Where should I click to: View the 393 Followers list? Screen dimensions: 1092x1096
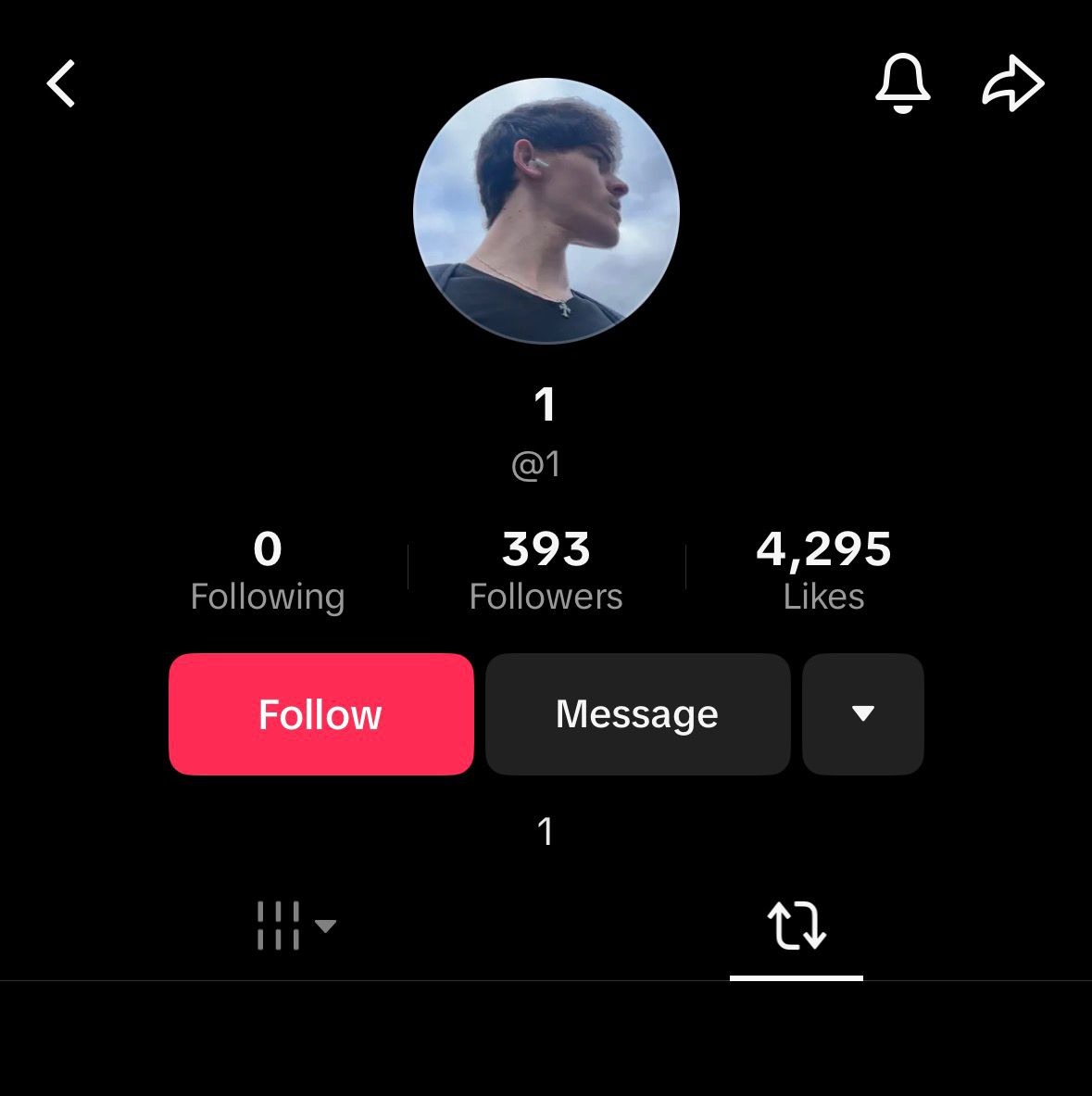point(546,570)
